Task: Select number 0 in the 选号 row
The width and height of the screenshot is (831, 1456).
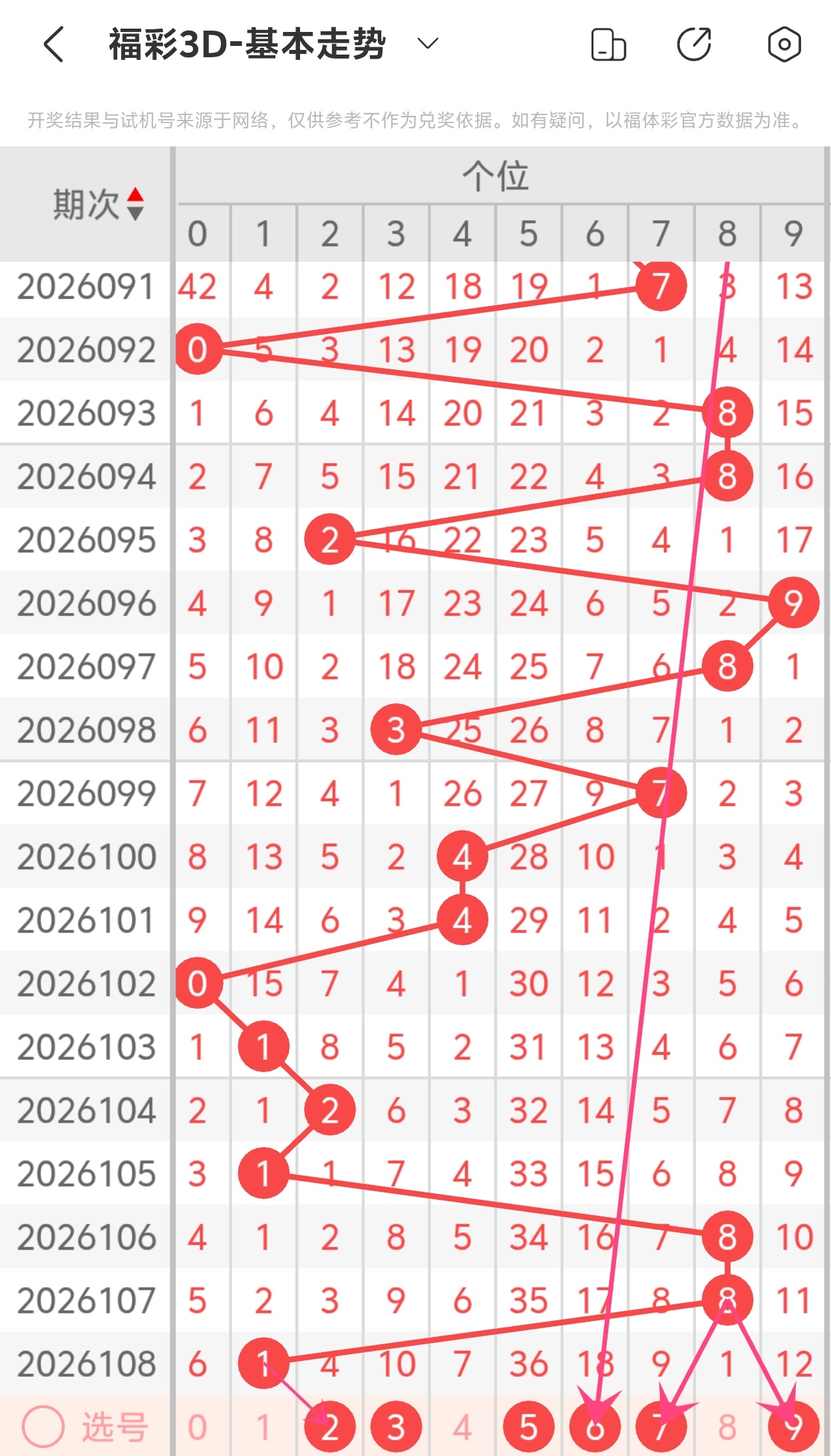Action: click(x=197, y=1427)
